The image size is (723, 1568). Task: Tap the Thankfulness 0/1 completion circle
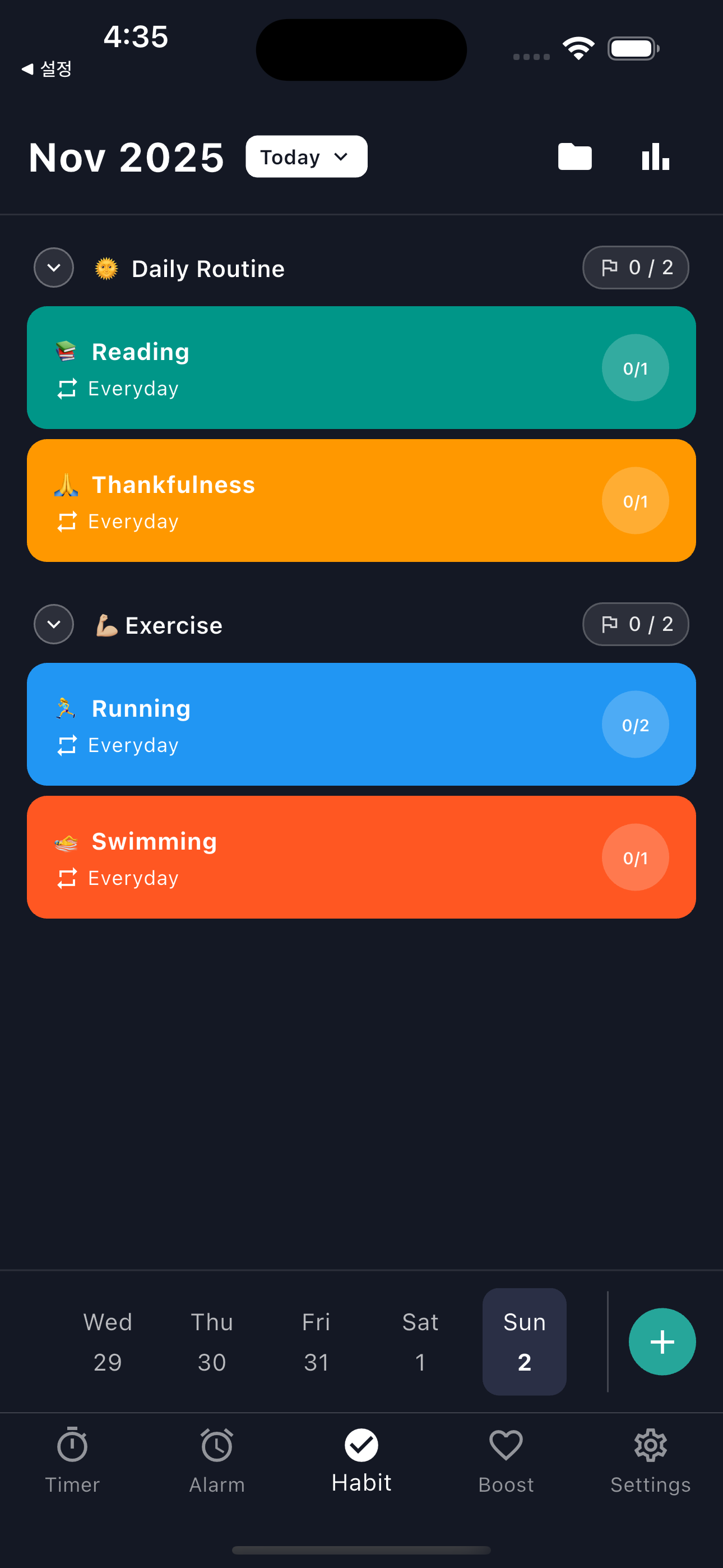636,500
